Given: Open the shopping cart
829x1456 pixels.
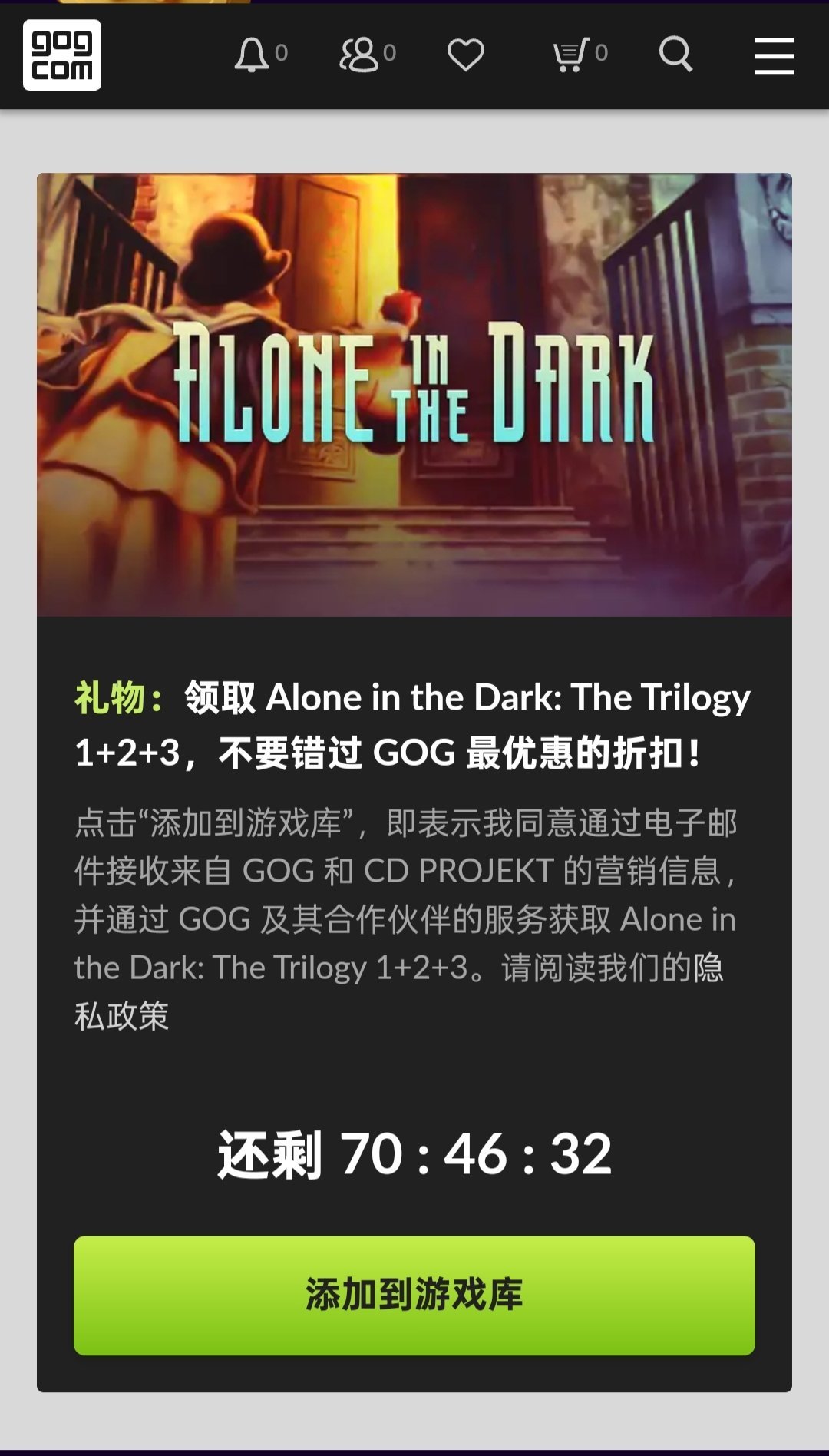Looking at the screenshot, I should pos(572,55).
